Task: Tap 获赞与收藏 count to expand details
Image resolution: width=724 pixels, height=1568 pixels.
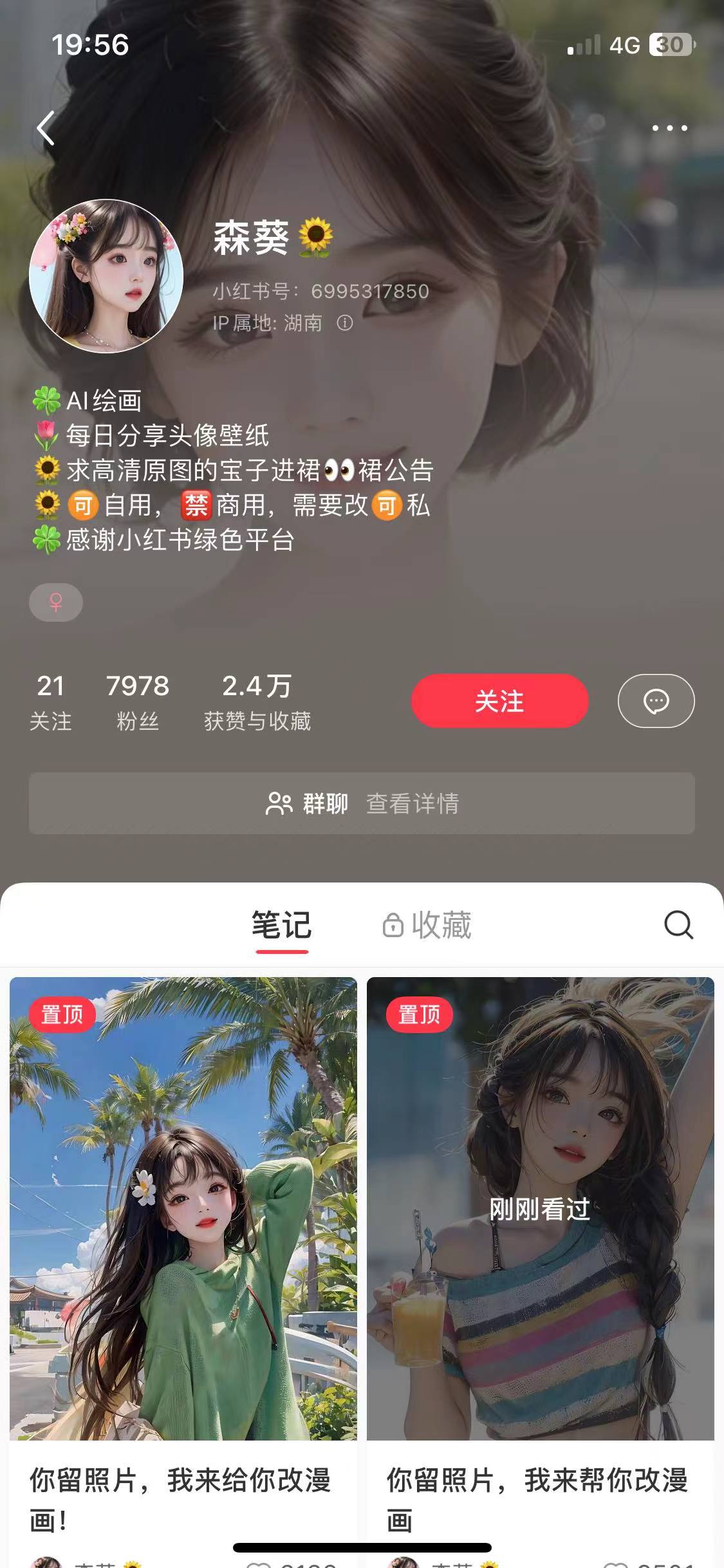Action: [x=255, y=702]
